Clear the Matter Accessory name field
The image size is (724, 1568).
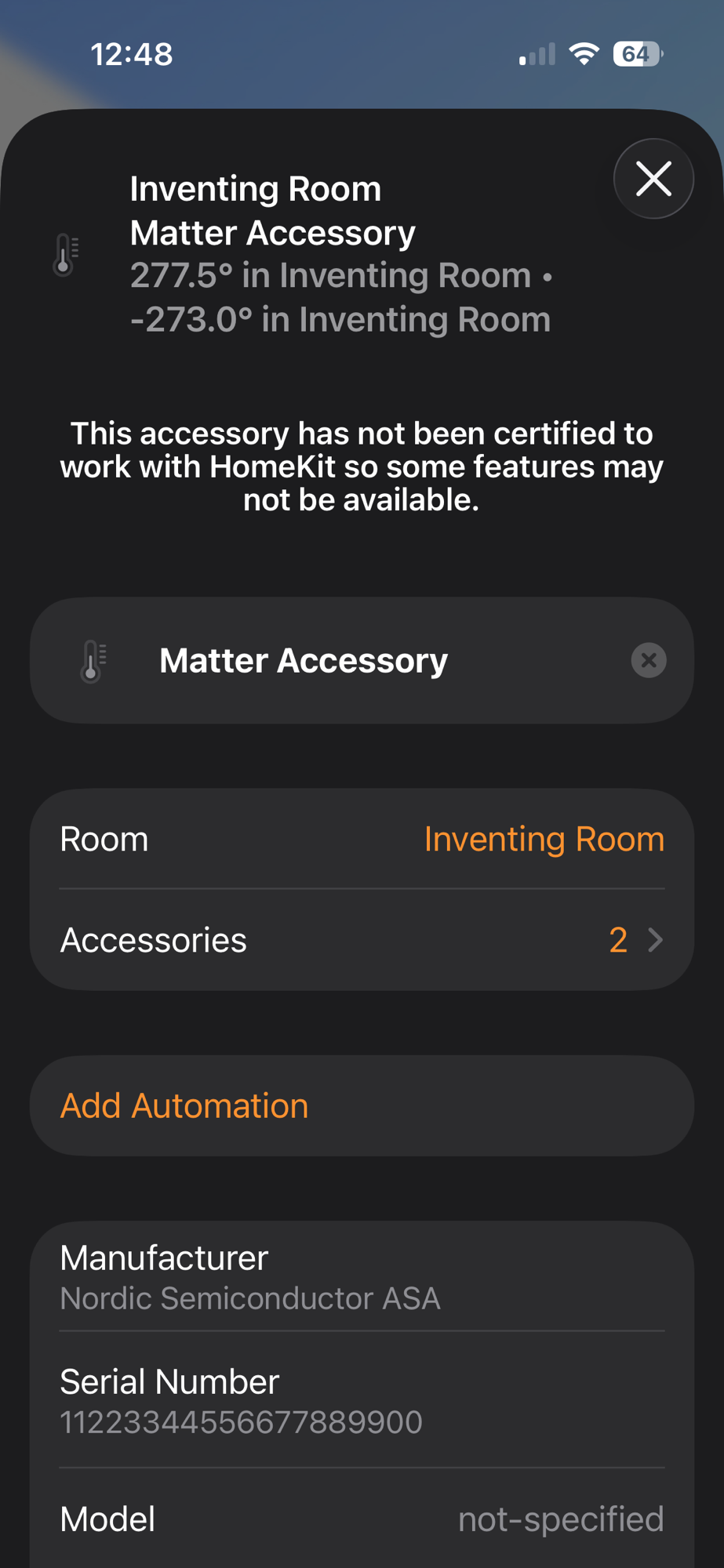click(x=649, y=660)
